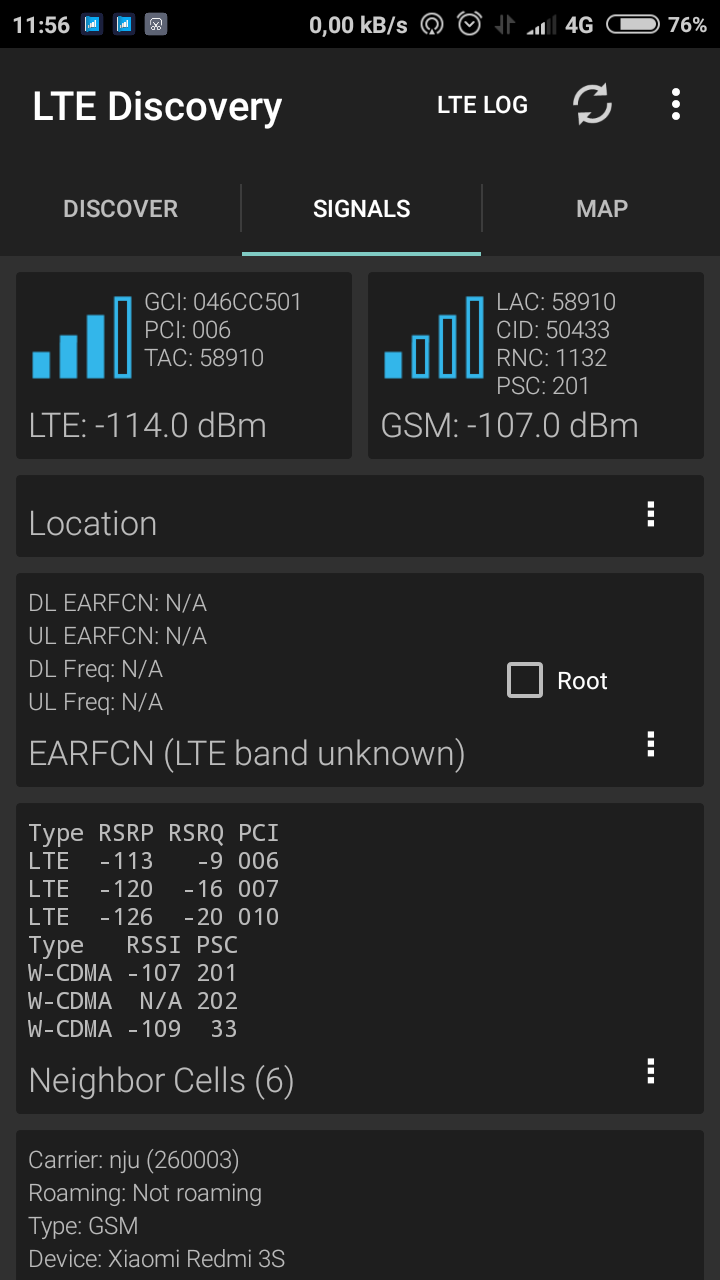
Task: Expand the Location panel
Action: [x=93, y=522]
